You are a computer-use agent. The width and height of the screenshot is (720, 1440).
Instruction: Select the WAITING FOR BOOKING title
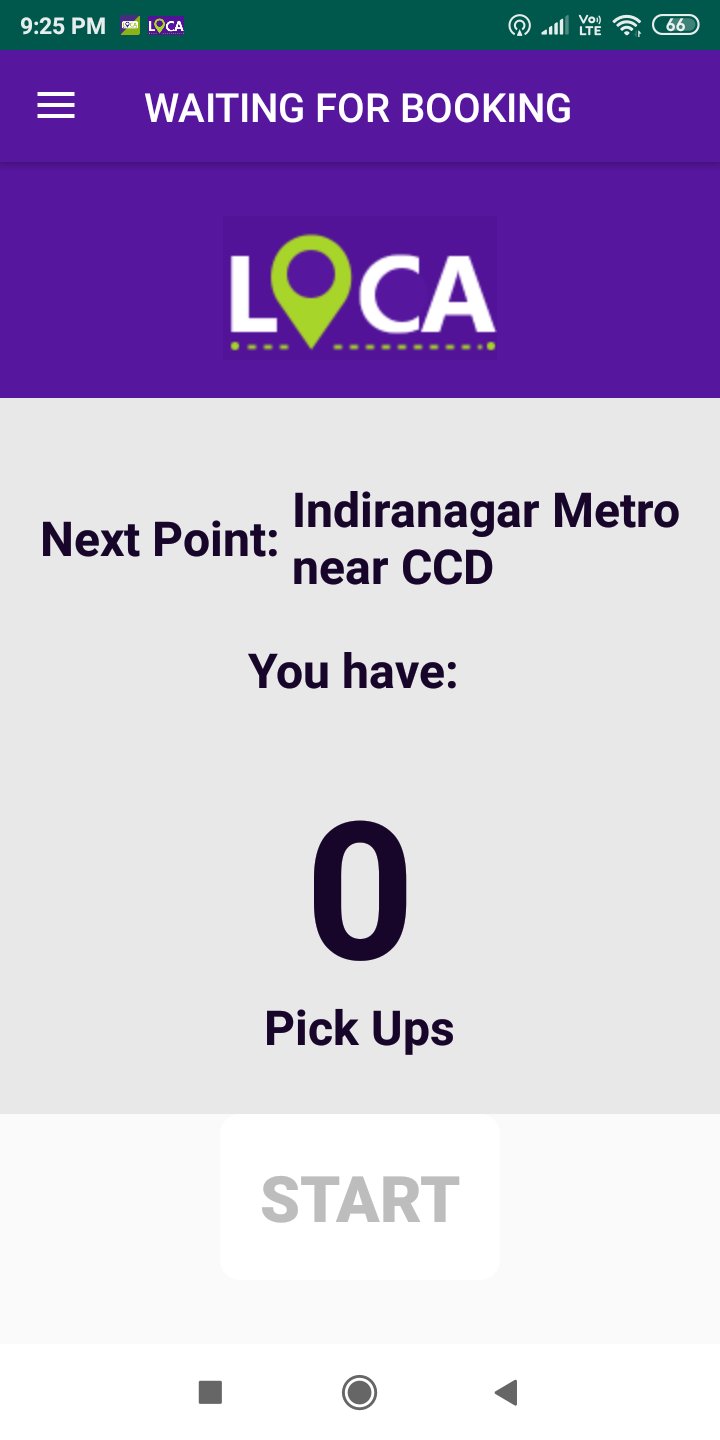tap(358, 106)
